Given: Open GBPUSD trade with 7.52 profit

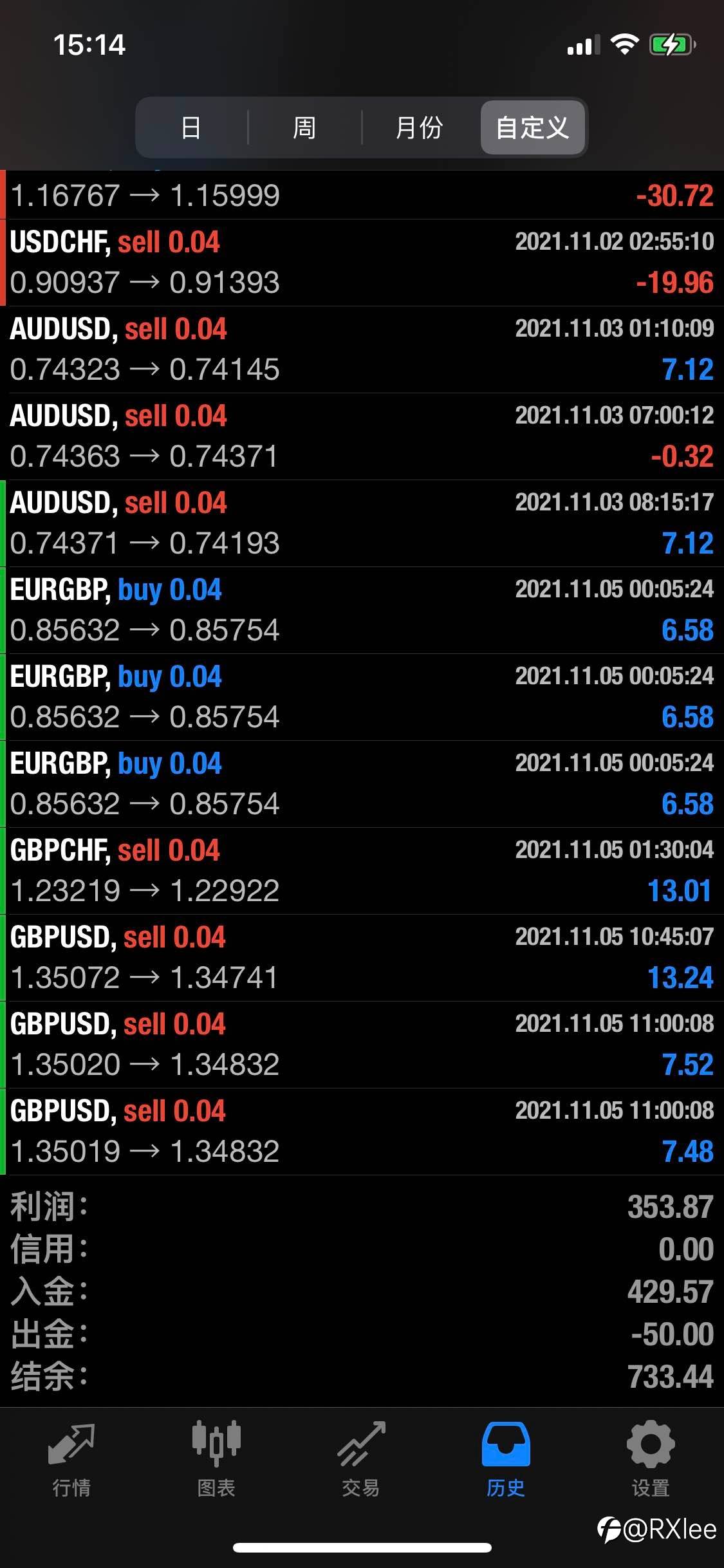Looking at the screenshot, I should pyautogui.click(x=362, y=1045).
